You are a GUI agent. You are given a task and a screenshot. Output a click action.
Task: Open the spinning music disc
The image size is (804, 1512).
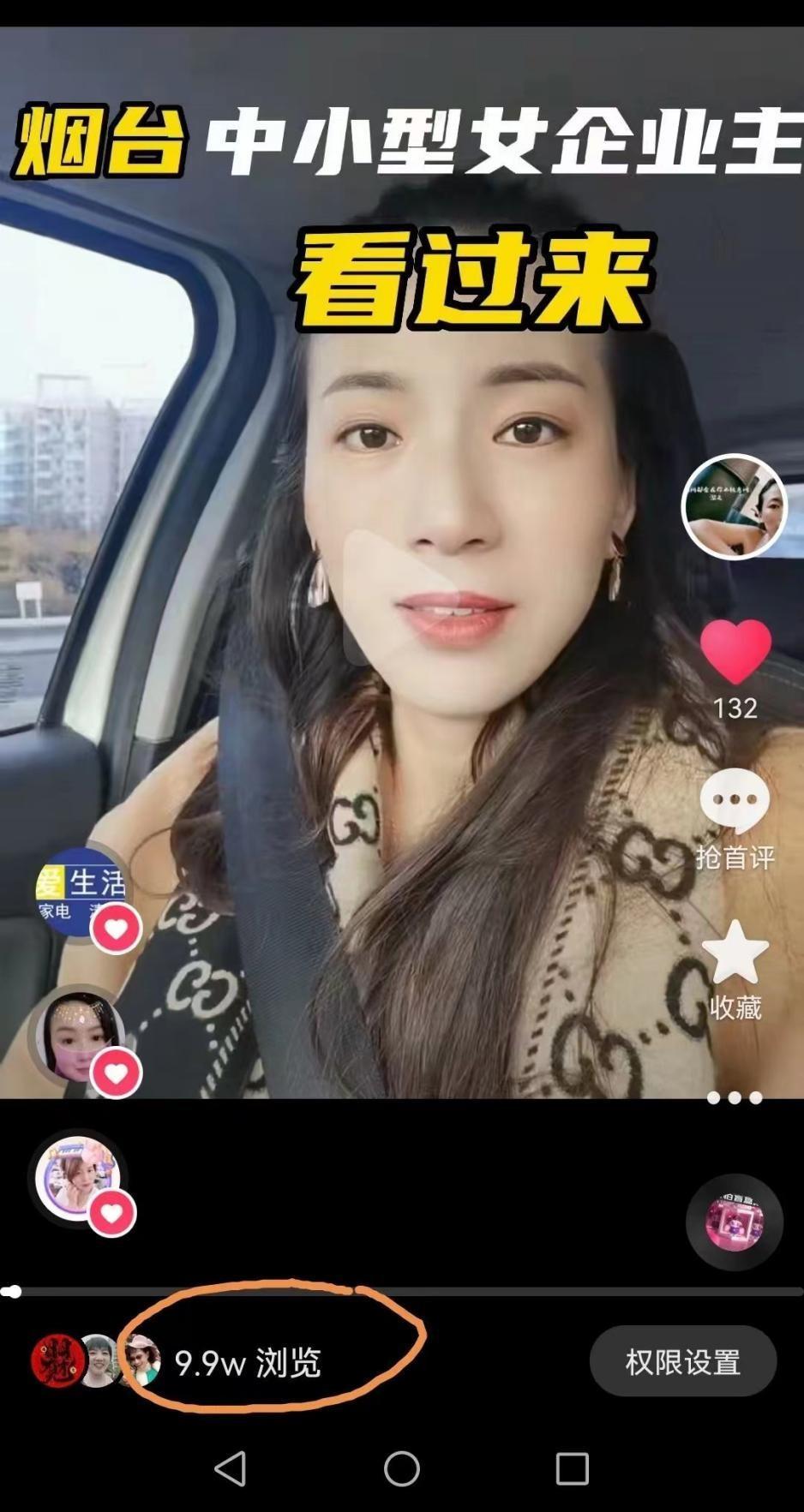(735, 1222)
